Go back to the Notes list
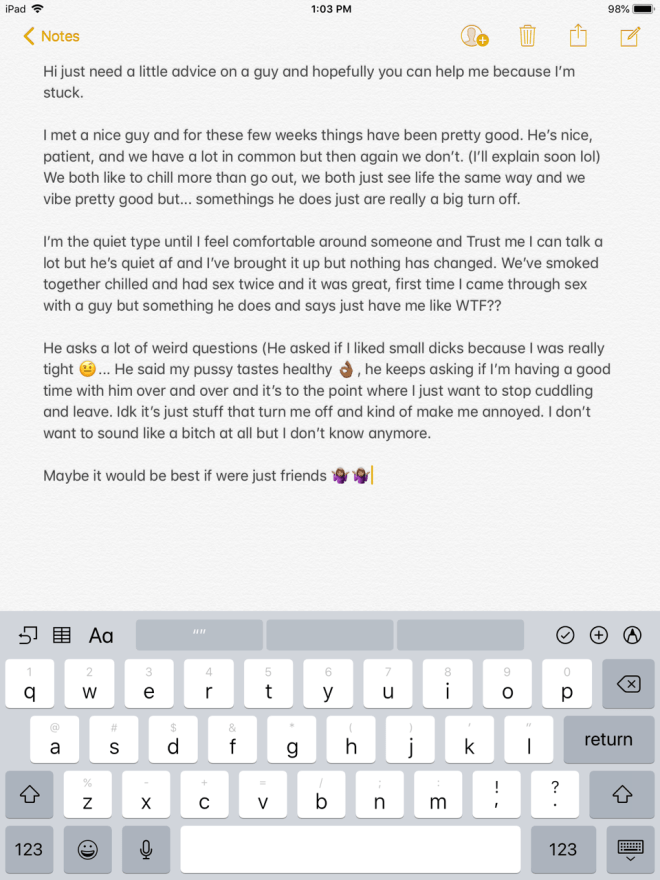This screenshot has width=660, height=880. point(51,36)
